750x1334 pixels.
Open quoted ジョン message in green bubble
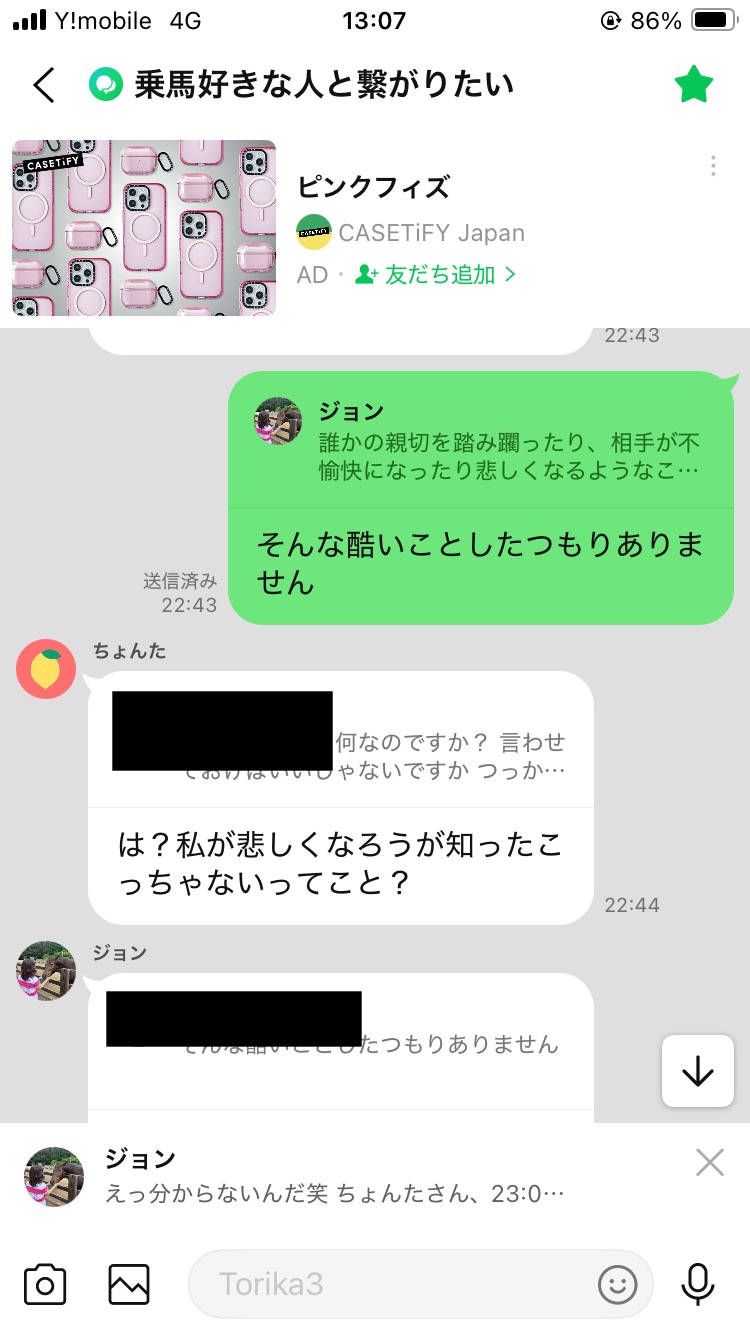click(x=480, y=440)
